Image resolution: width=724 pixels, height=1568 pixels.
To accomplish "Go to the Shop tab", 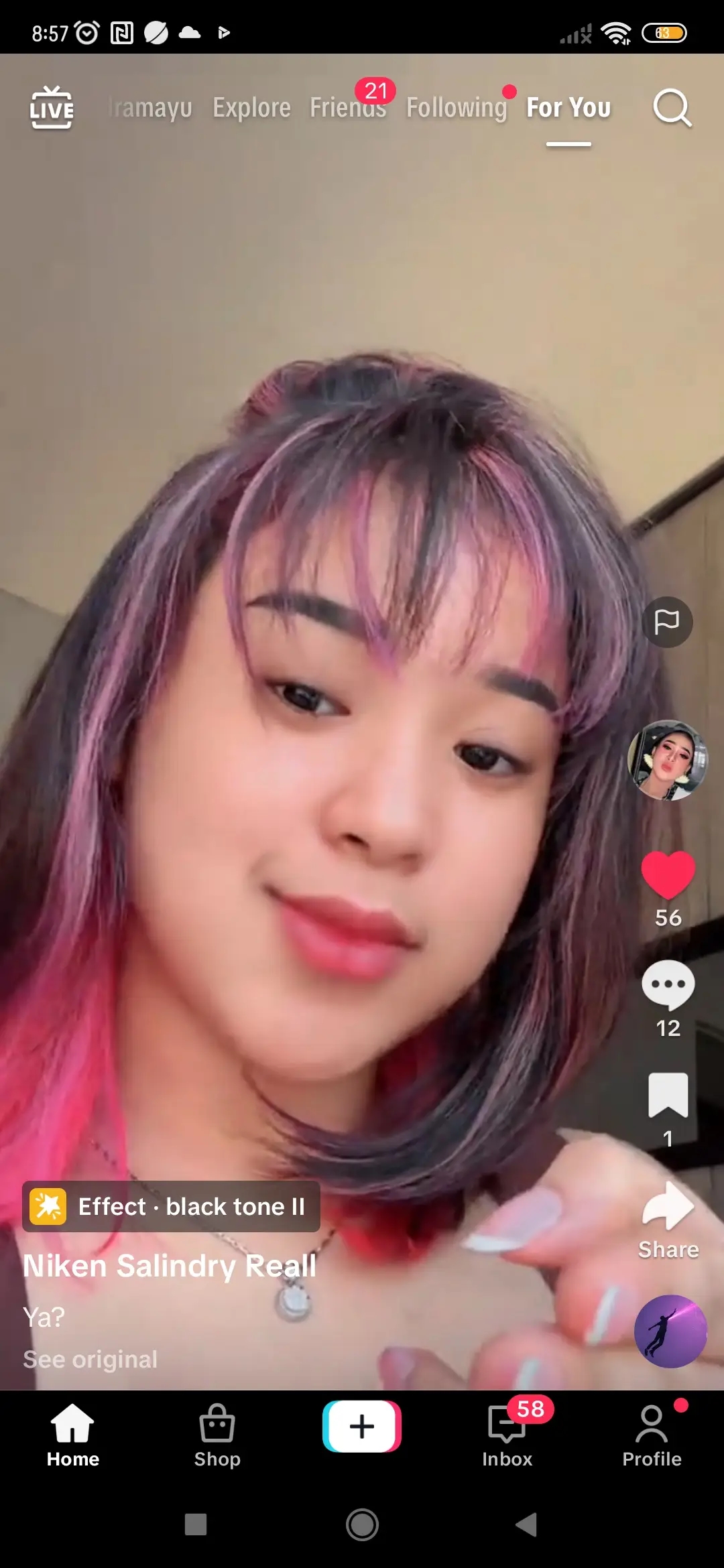I will point(217,1435).
